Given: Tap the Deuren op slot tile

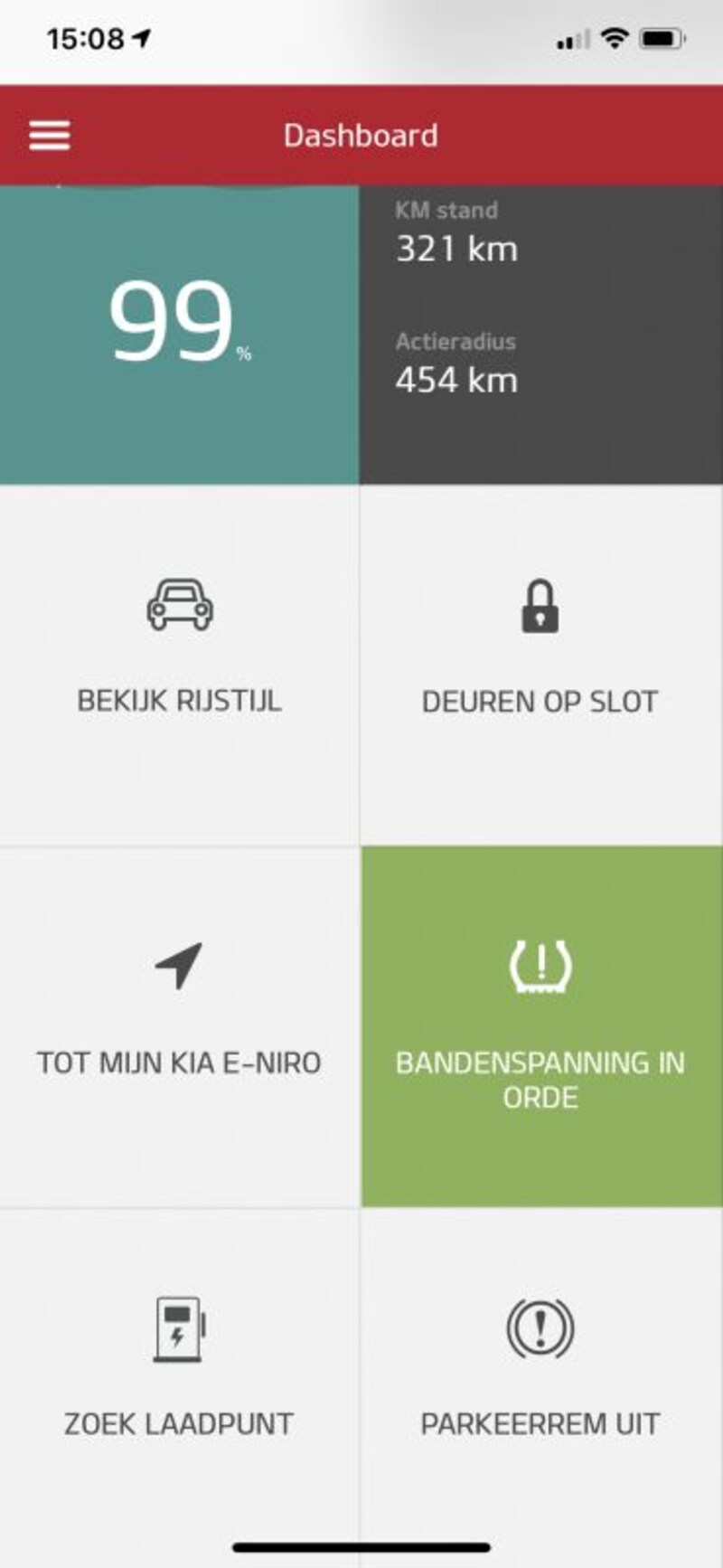Looking at the screenshot, I should point(541,666).
